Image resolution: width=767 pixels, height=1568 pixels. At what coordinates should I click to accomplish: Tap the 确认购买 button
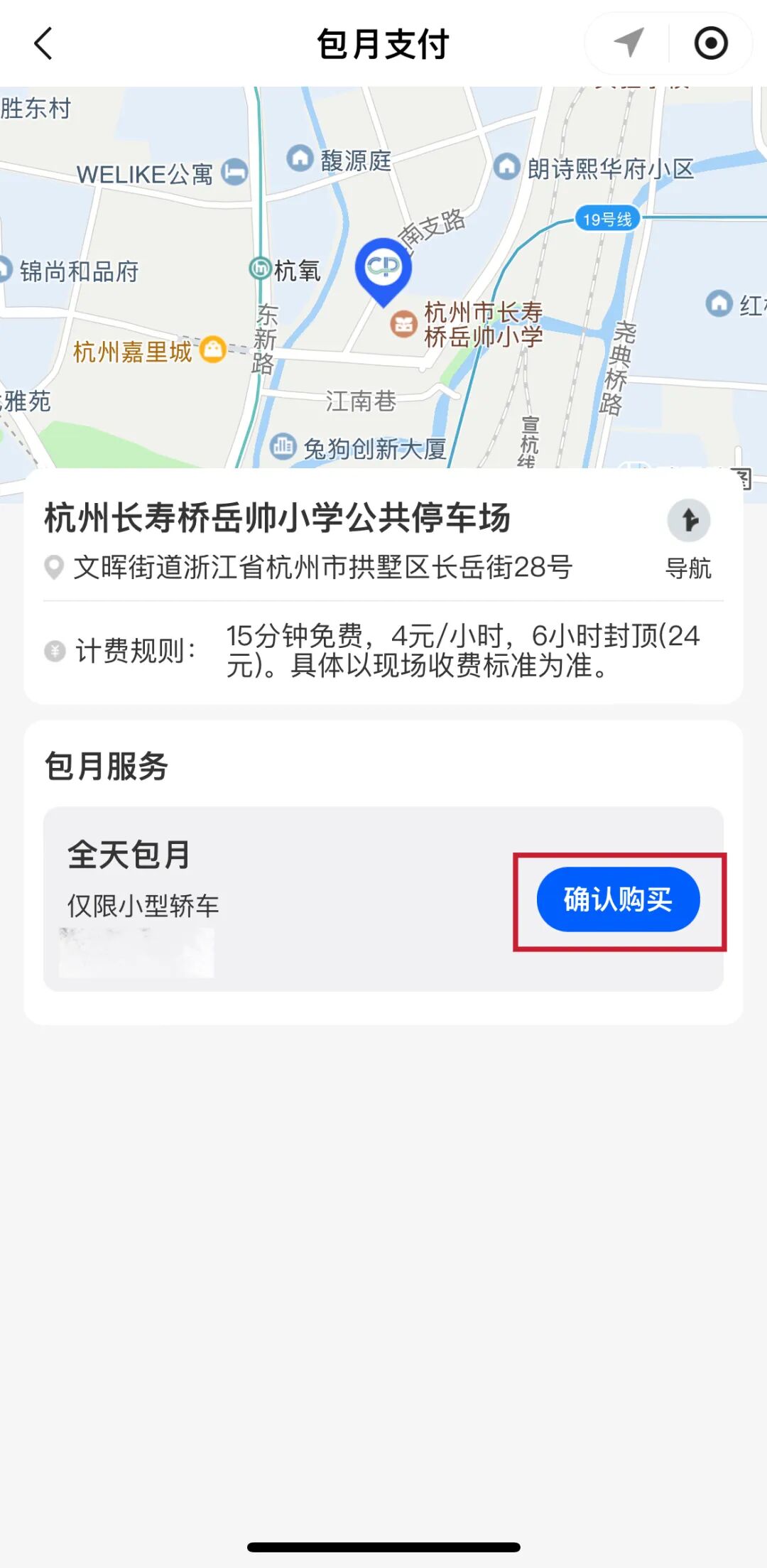pyautogui.click(x=619, y=899)
